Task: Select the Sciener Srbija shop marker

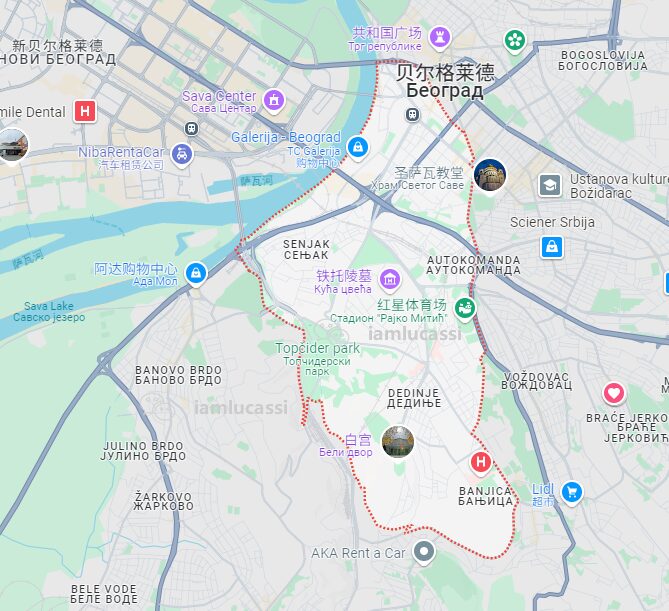Action: 551,246
